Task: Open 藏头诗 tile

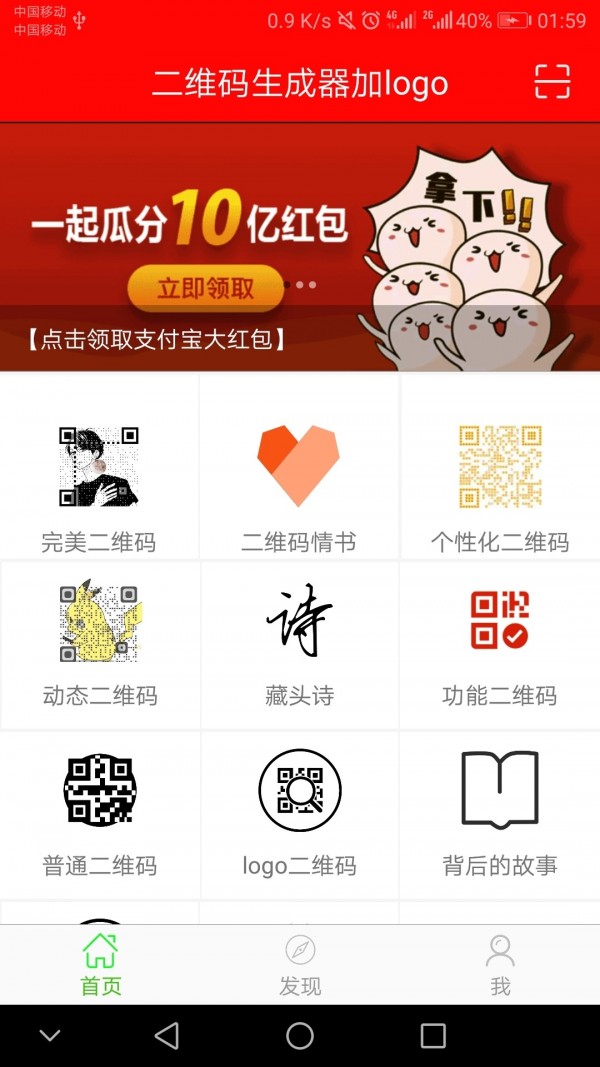Action: 299,643
